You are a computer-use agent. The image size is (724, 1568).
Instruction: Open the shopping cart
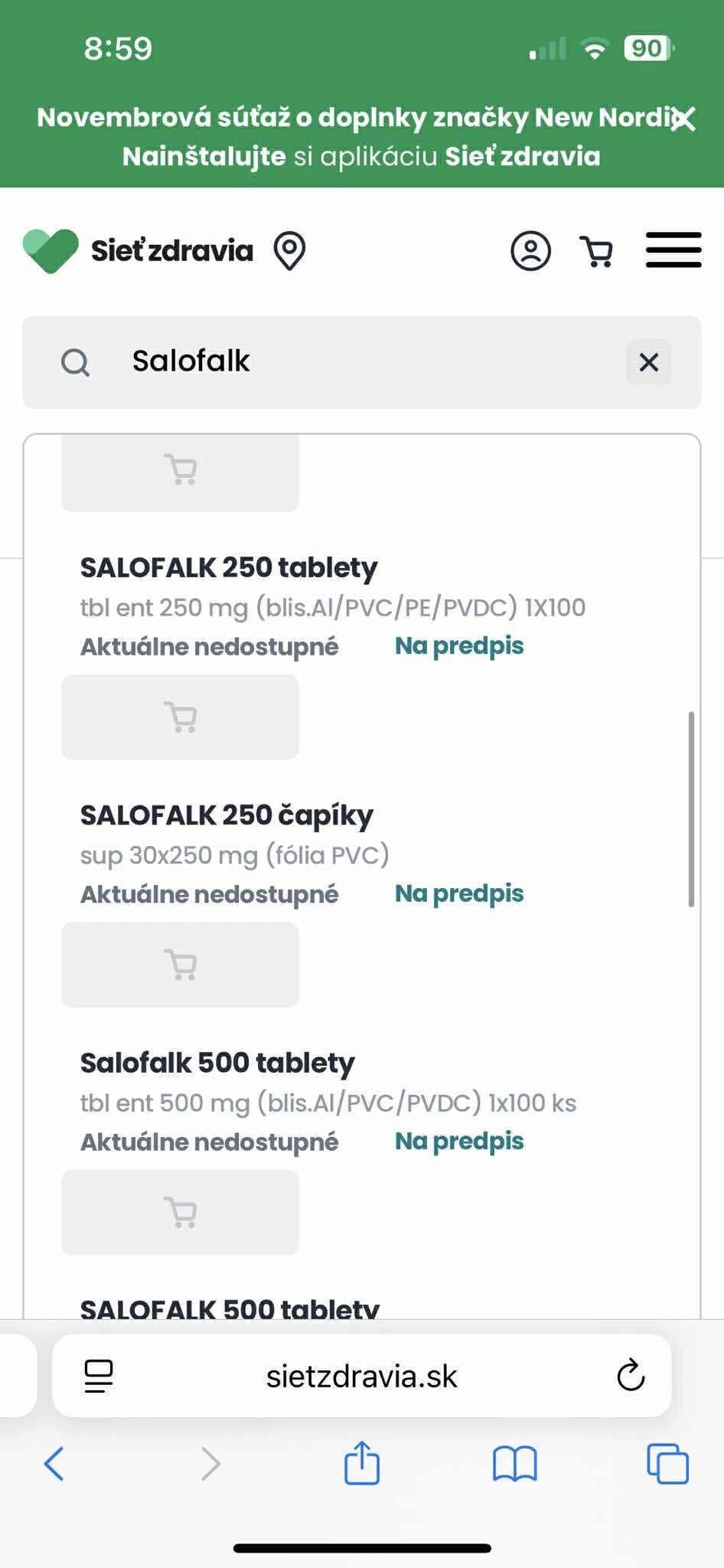(x=596, y=250)
